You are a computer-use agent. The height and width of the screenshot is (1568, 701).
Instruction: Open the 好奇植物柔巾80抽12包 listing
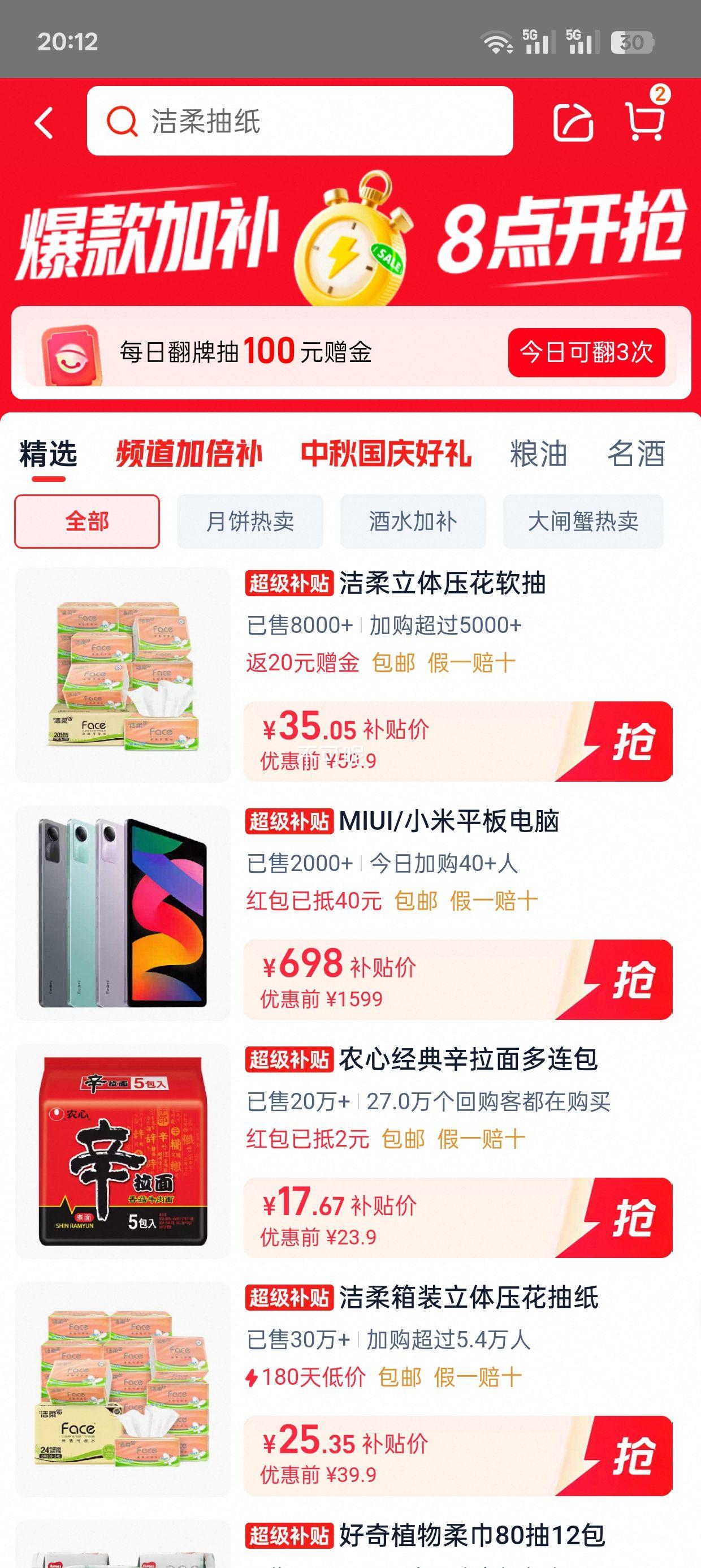(471, 1535)
